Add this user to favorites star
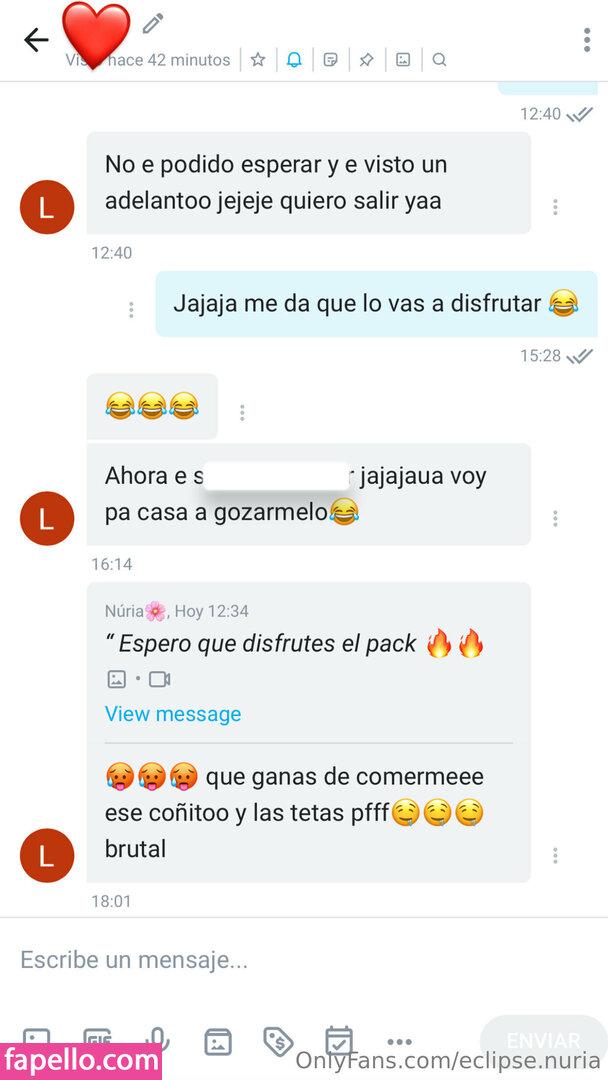The image size is (608, 1080). pos(258,60)
